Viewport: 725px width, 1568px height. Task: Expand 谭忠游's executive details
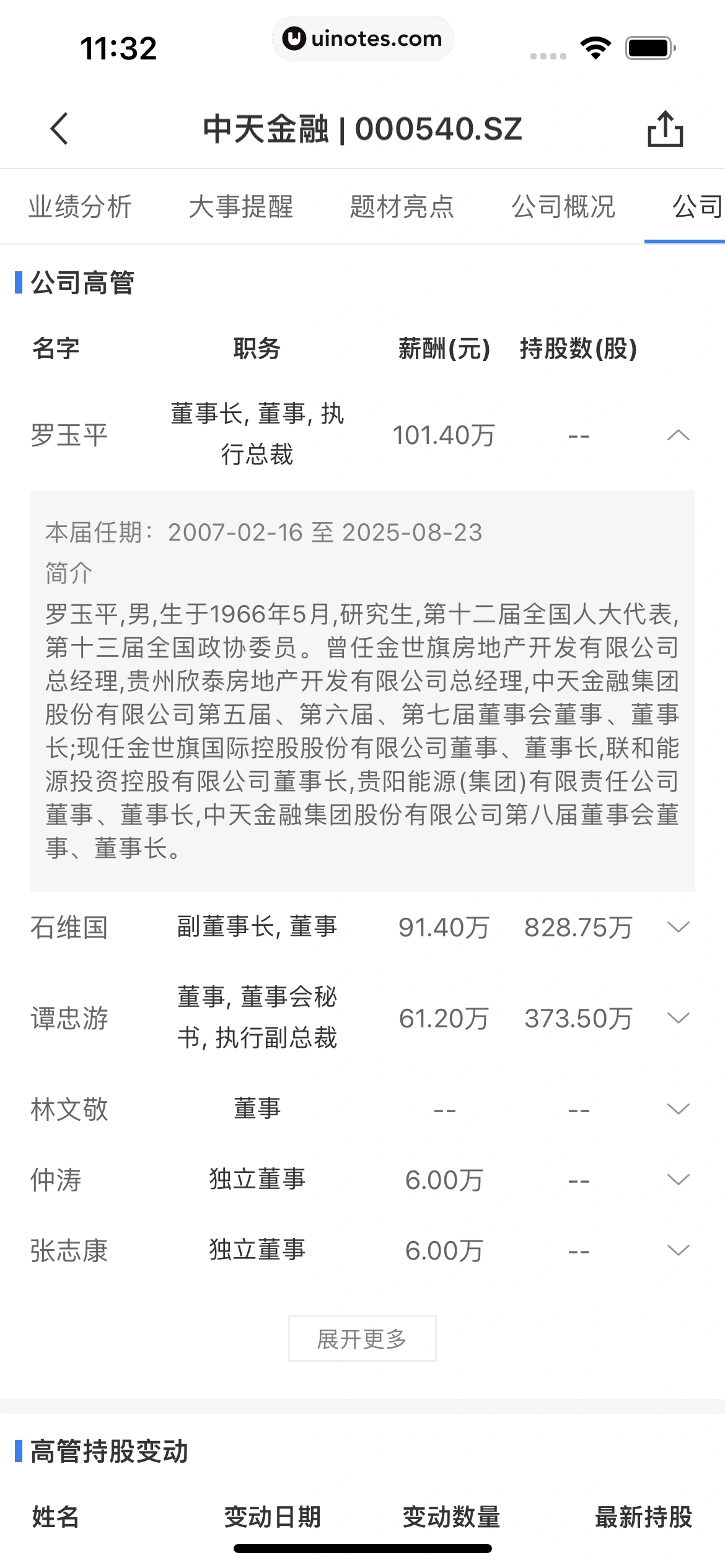pyautogui.click(x=679, y=1017)
